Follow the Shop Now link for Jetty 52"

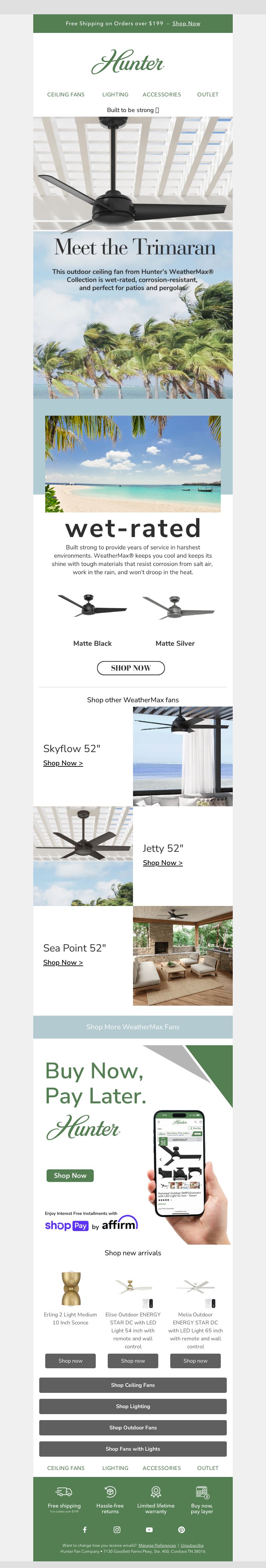click(x=163, y=863)
